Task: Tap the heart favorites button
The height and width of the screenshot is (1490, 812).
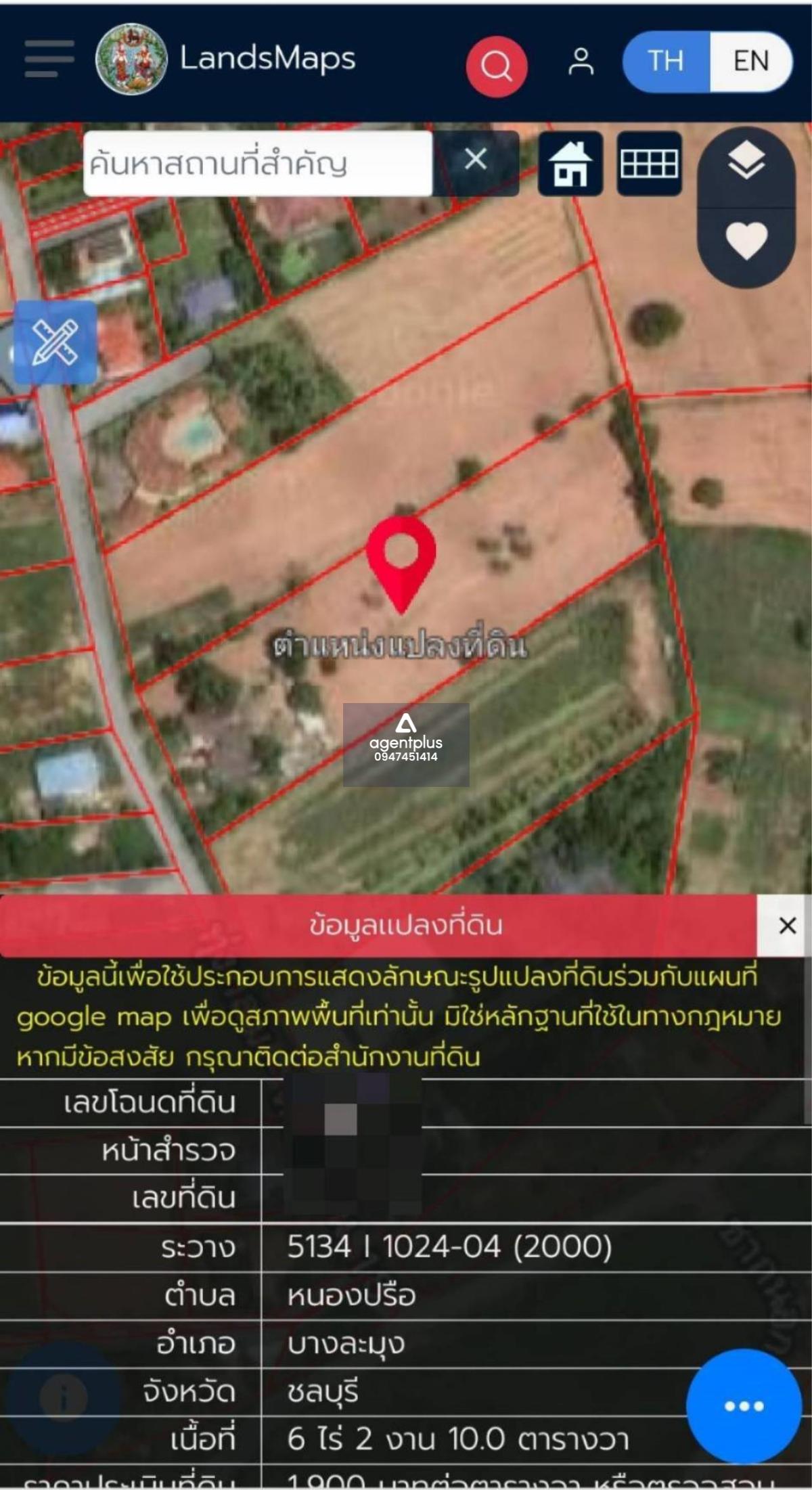Action: [x=746, y=240]
